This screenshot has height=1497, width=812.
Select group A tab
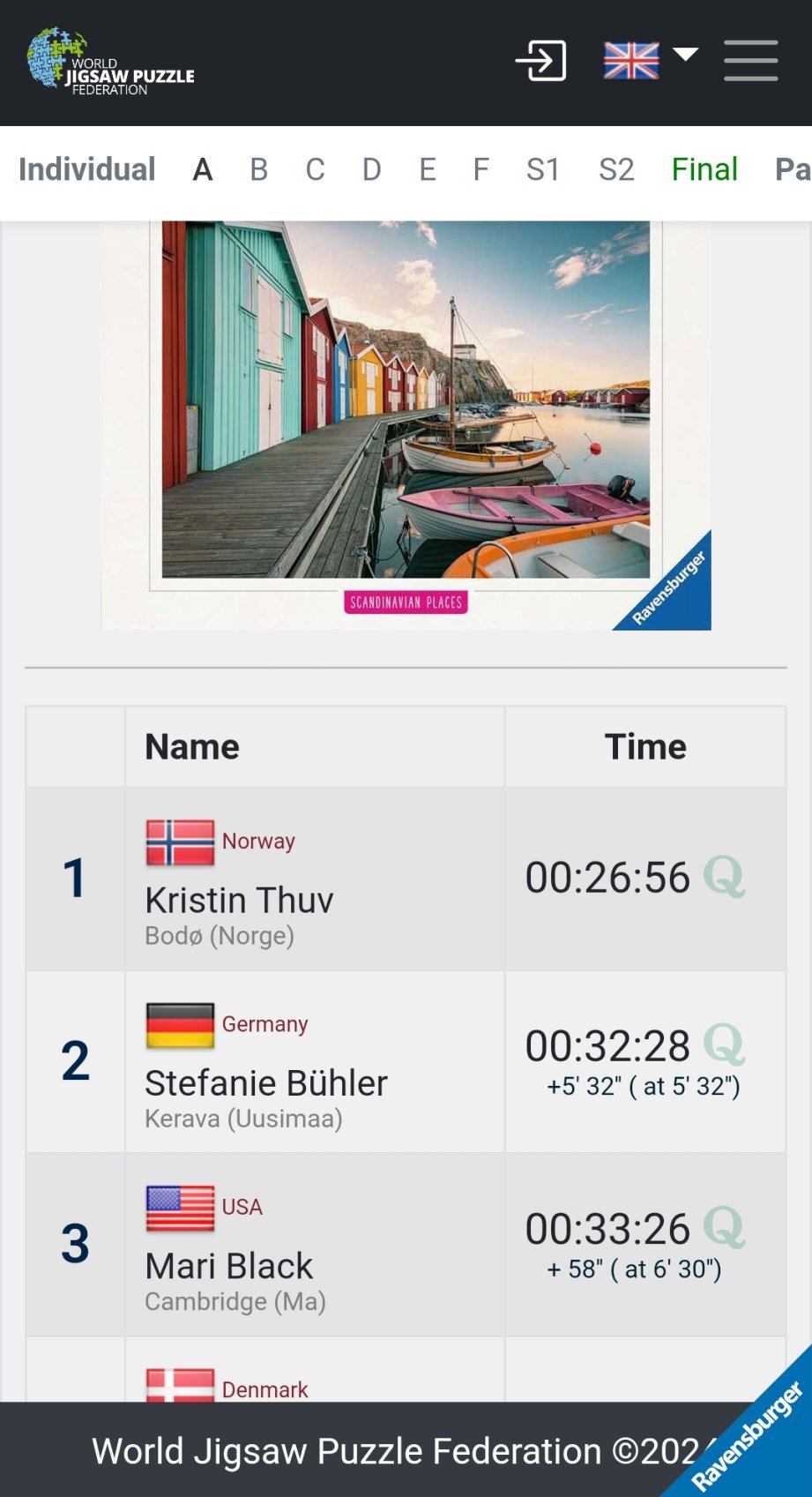click(203, 169)
